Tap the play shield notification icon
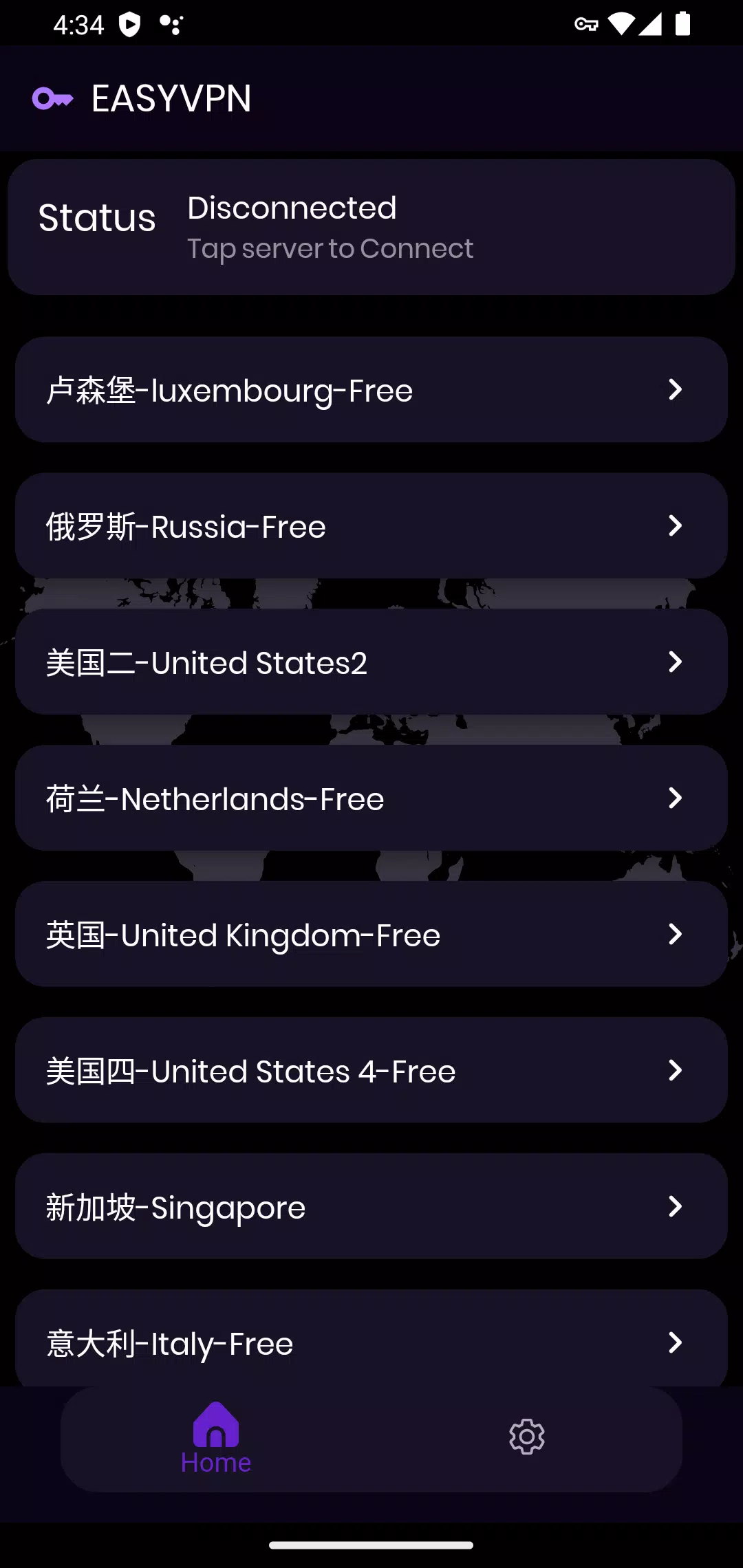743x1568 pixels. tap(130, 23)
